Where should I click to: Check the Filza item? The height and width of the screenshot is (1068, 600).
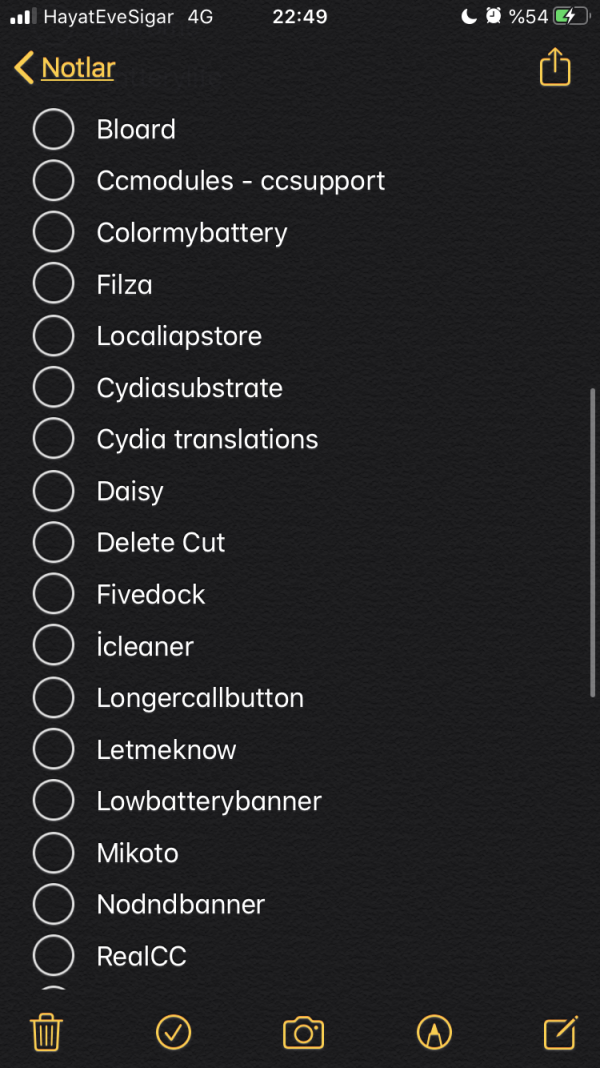pyautogui.click(x=54, y=285)
